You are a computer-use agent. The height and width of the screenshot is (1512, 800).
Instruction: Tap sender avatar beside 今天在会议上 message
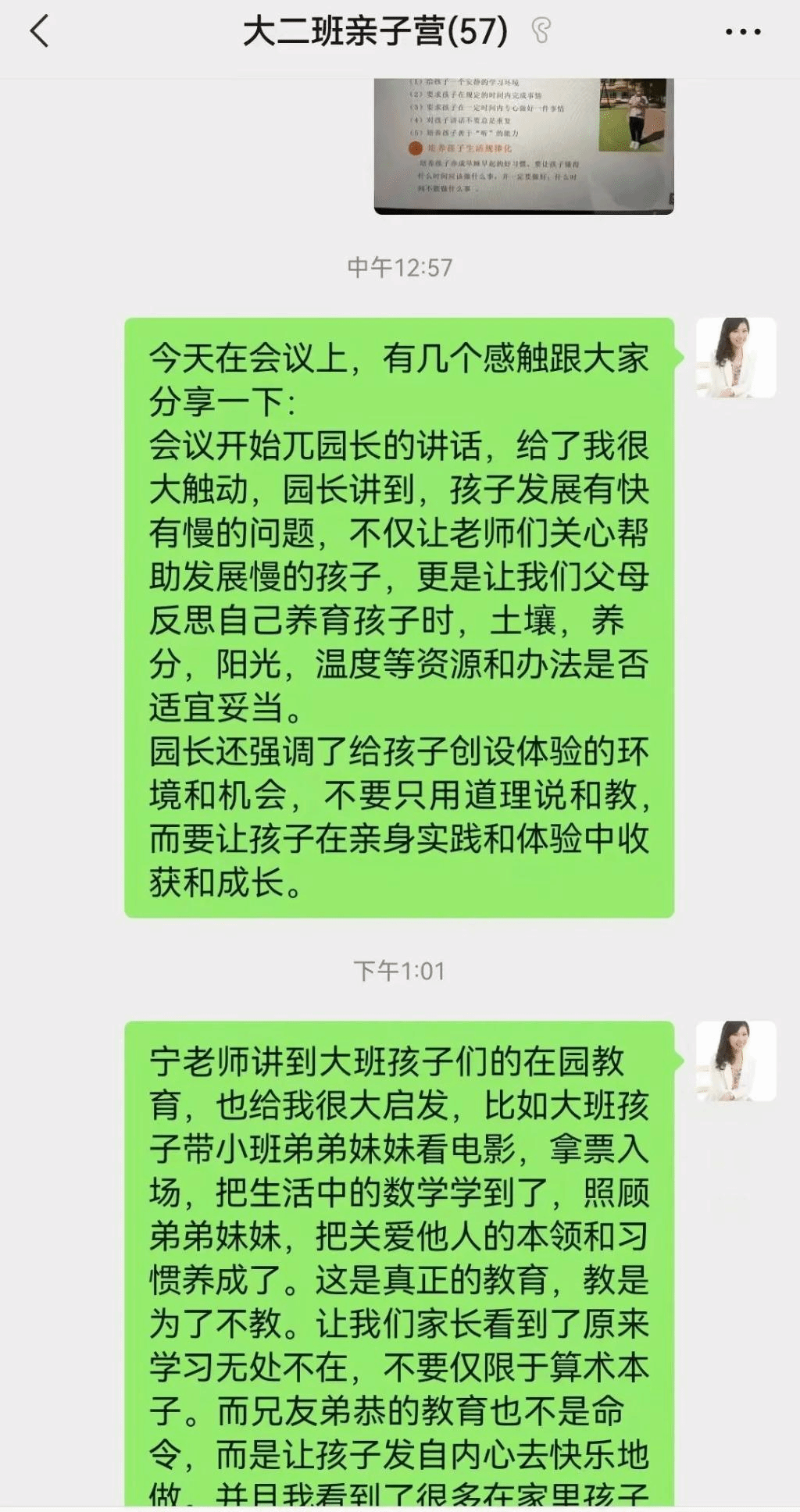[x=735, y=358]
